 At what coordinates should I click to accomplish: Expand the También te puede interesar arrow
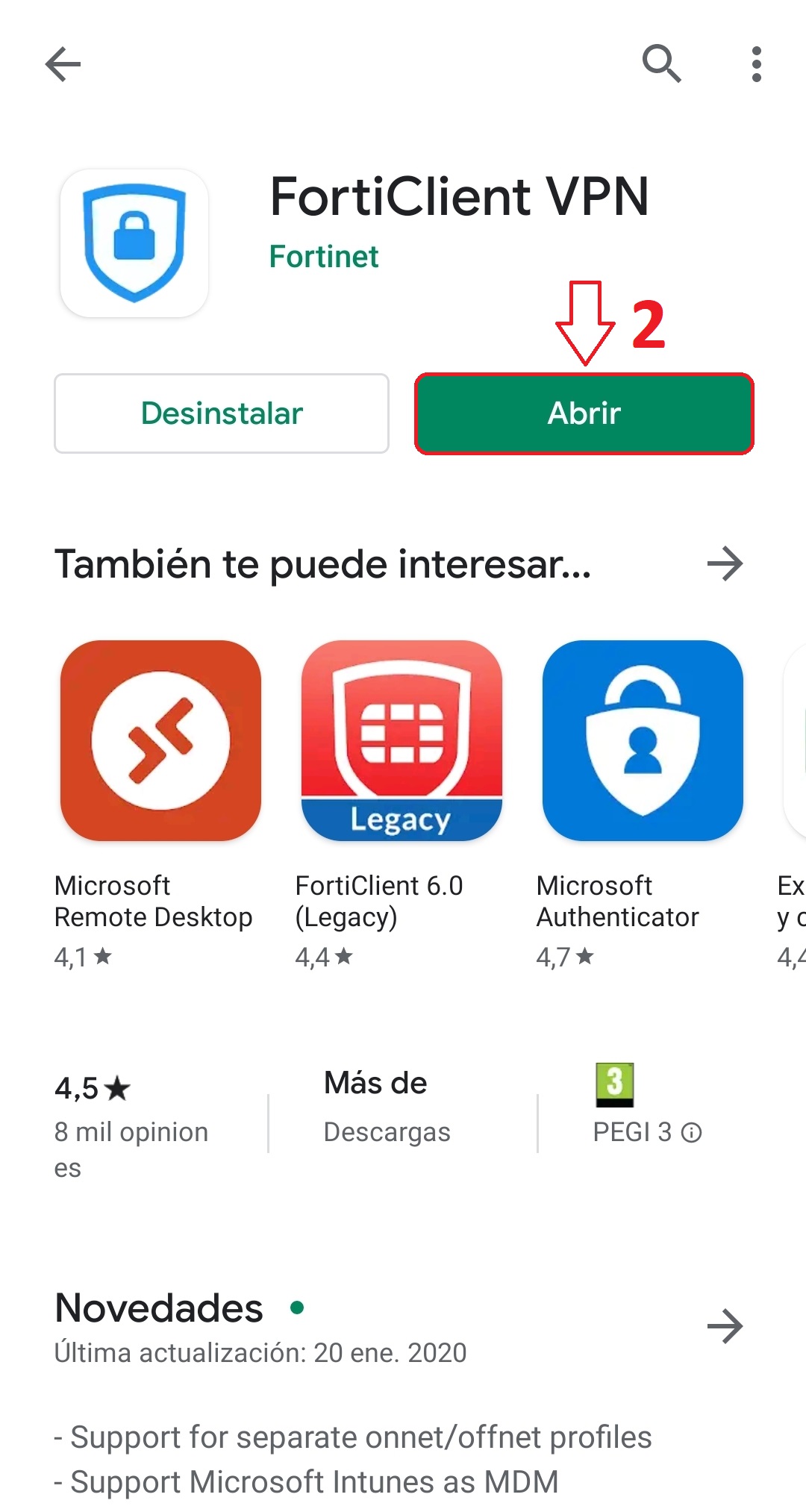(725, 563)
